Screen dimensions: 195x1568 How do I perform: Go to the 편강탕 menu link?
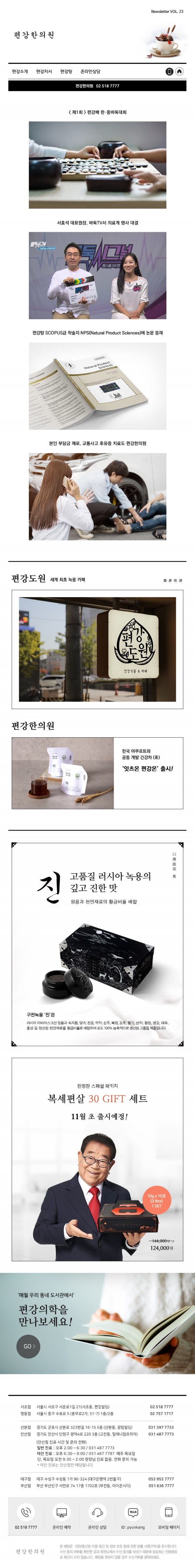pos(66,71)
